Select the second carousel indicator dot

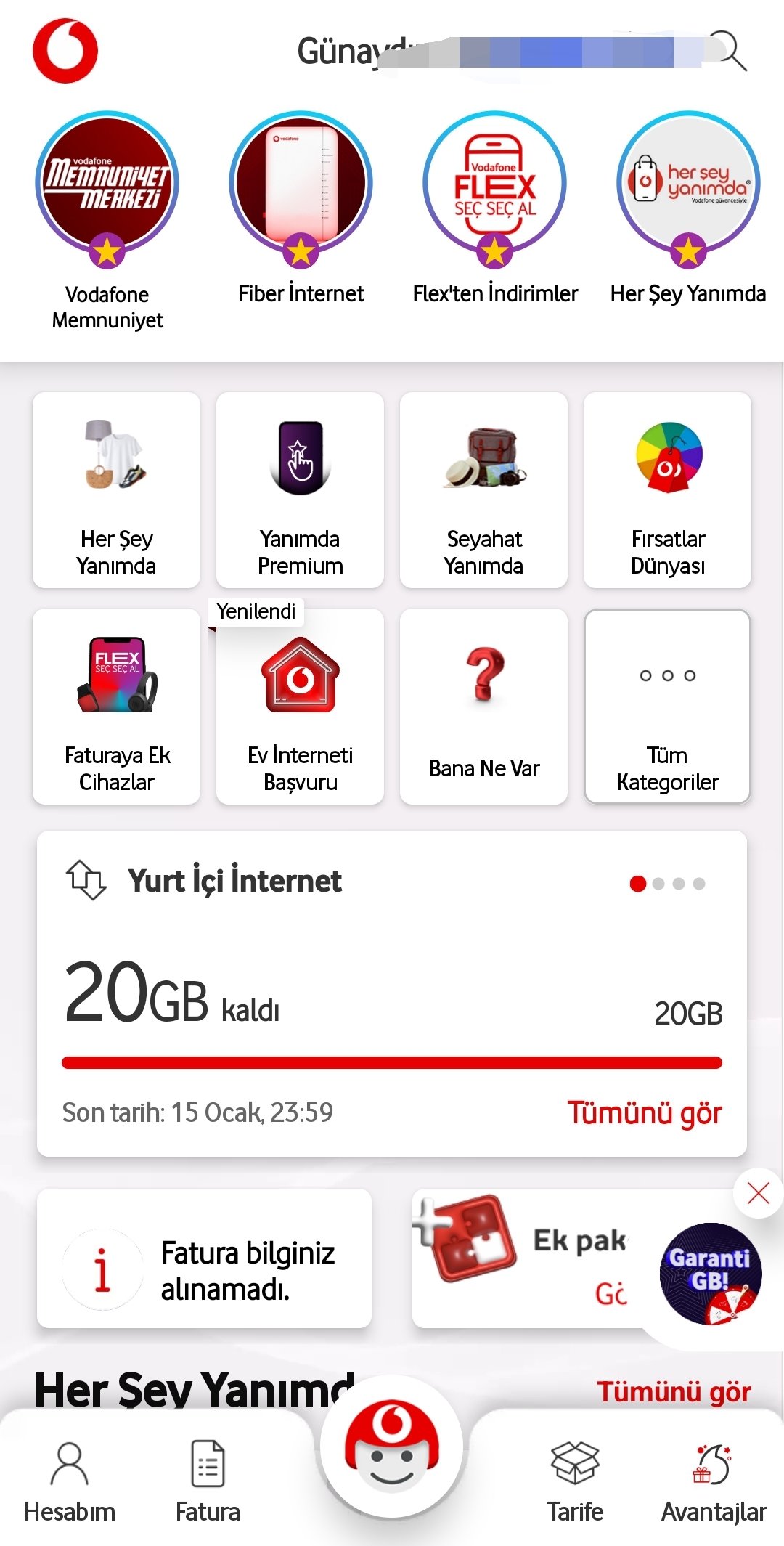[659, 884]
